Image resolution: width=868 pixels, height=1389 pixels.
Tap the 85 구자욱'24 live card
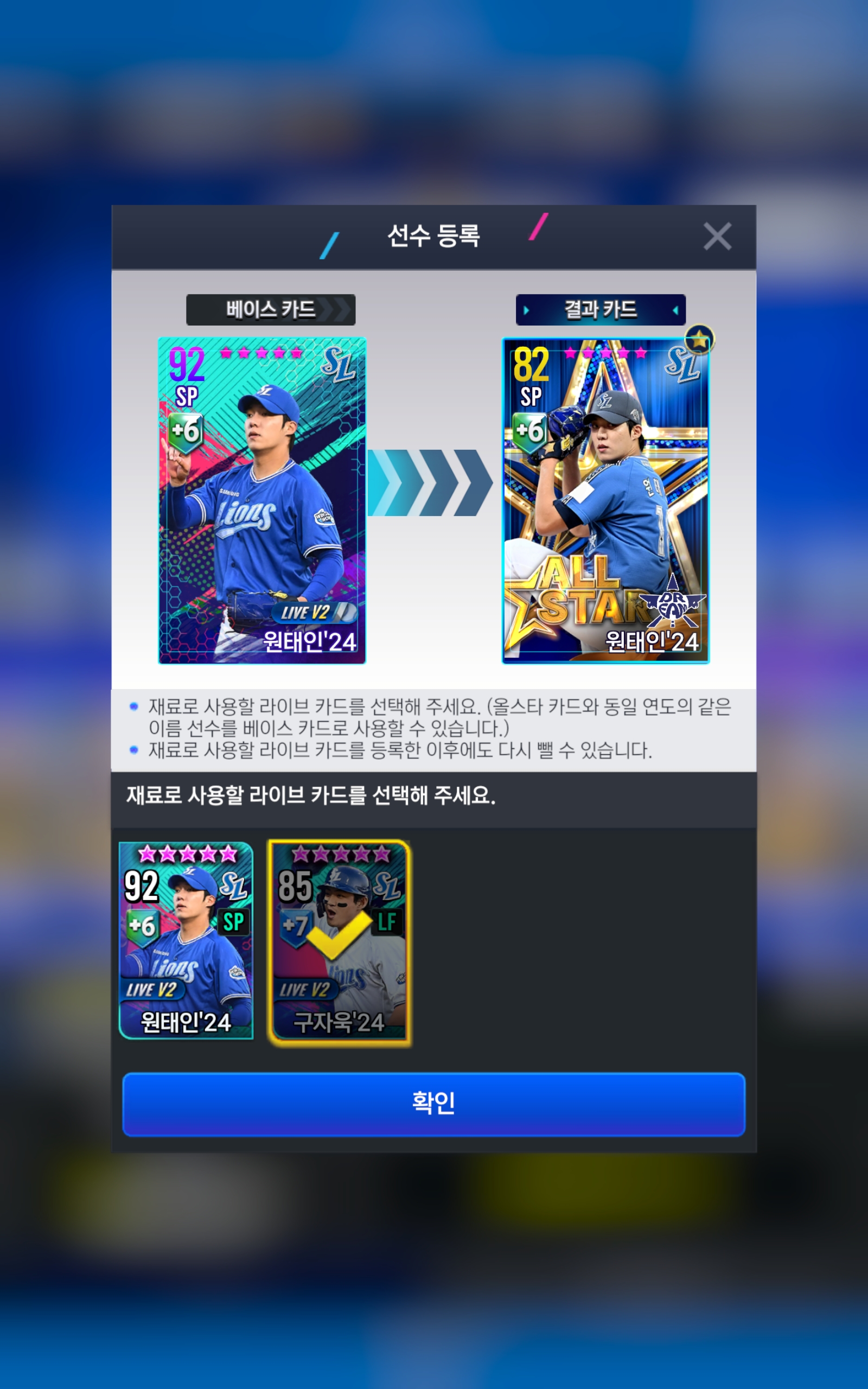[x=339, y=941]
